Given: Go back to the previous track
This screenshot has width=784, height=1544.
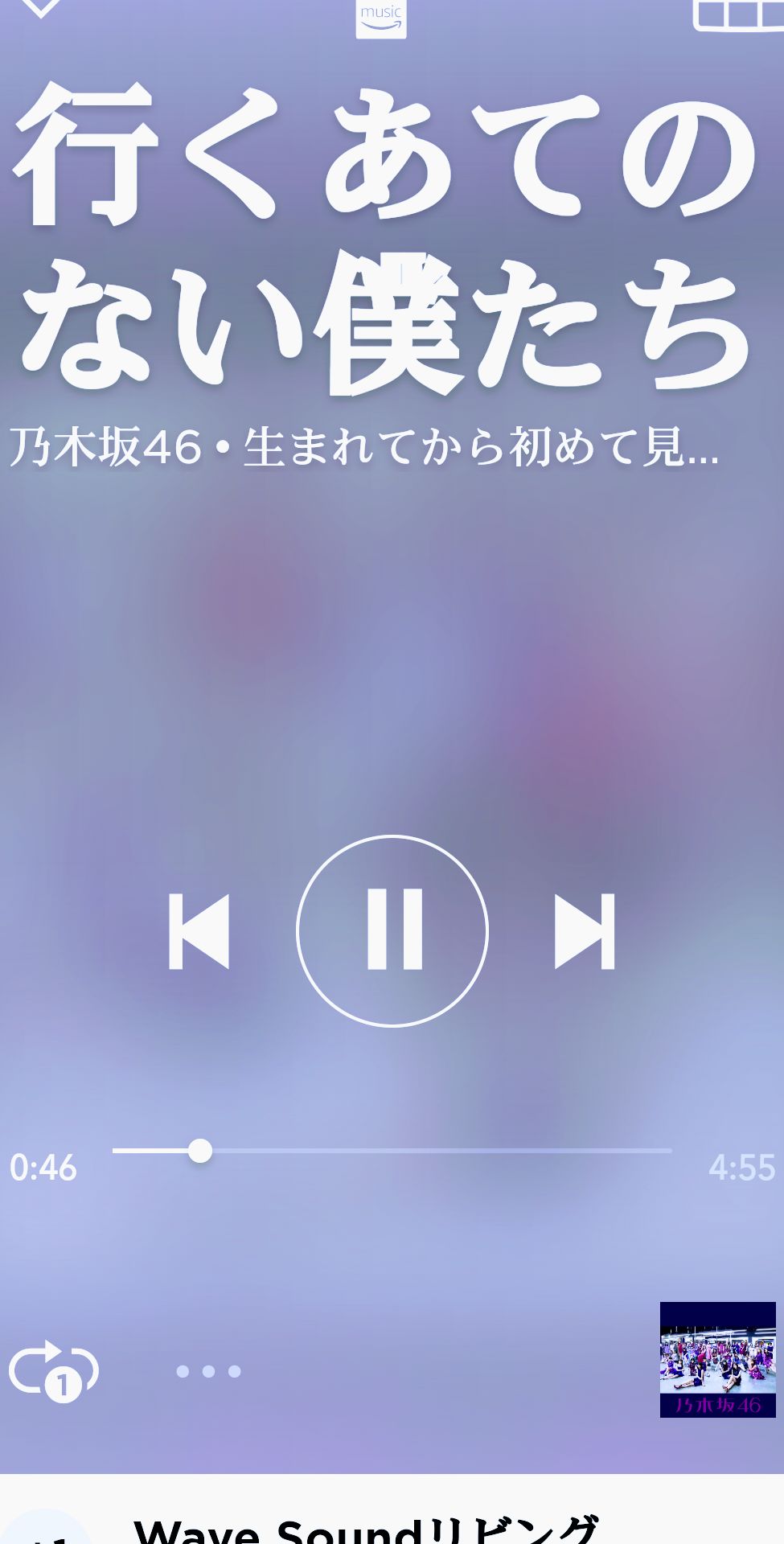Looking at the screenshot, I should (x=199, y=929).
